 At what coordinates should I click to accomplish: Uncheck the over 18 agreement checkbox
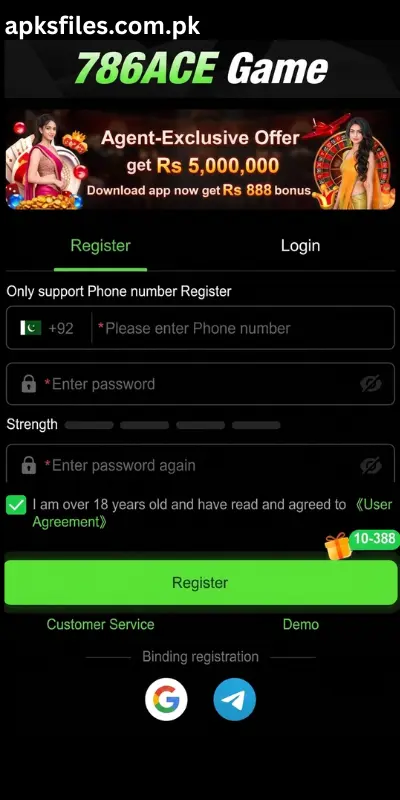(16, 506)
